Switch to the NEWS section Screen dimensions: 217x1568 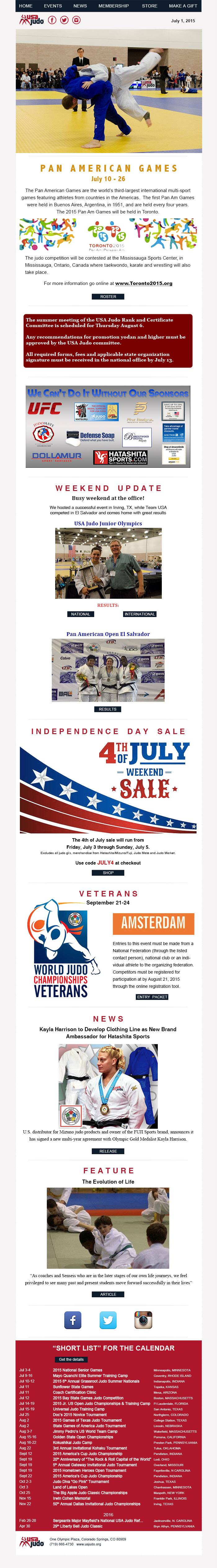[x=80, y=6]
